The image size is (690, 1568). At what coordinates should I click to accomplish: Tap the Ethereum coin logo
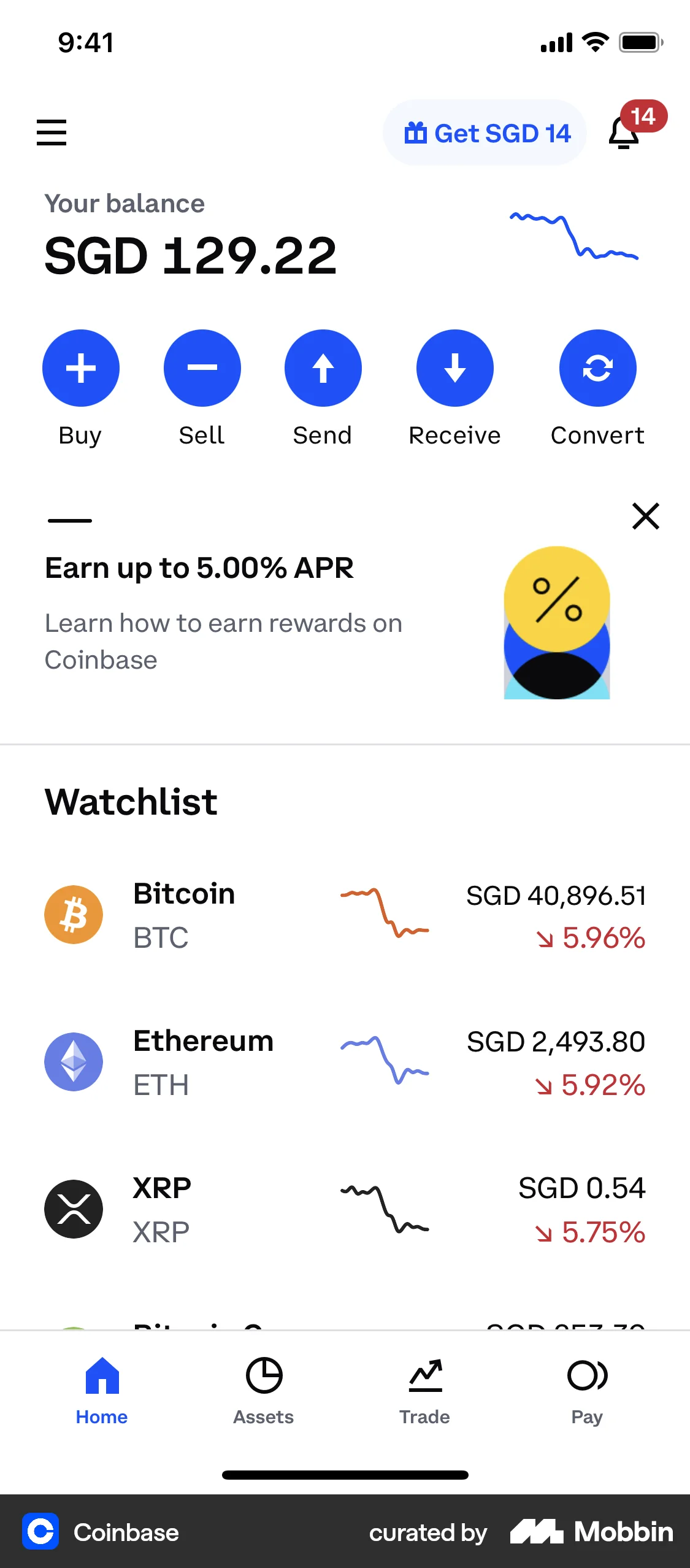[x=74, y=1062]
